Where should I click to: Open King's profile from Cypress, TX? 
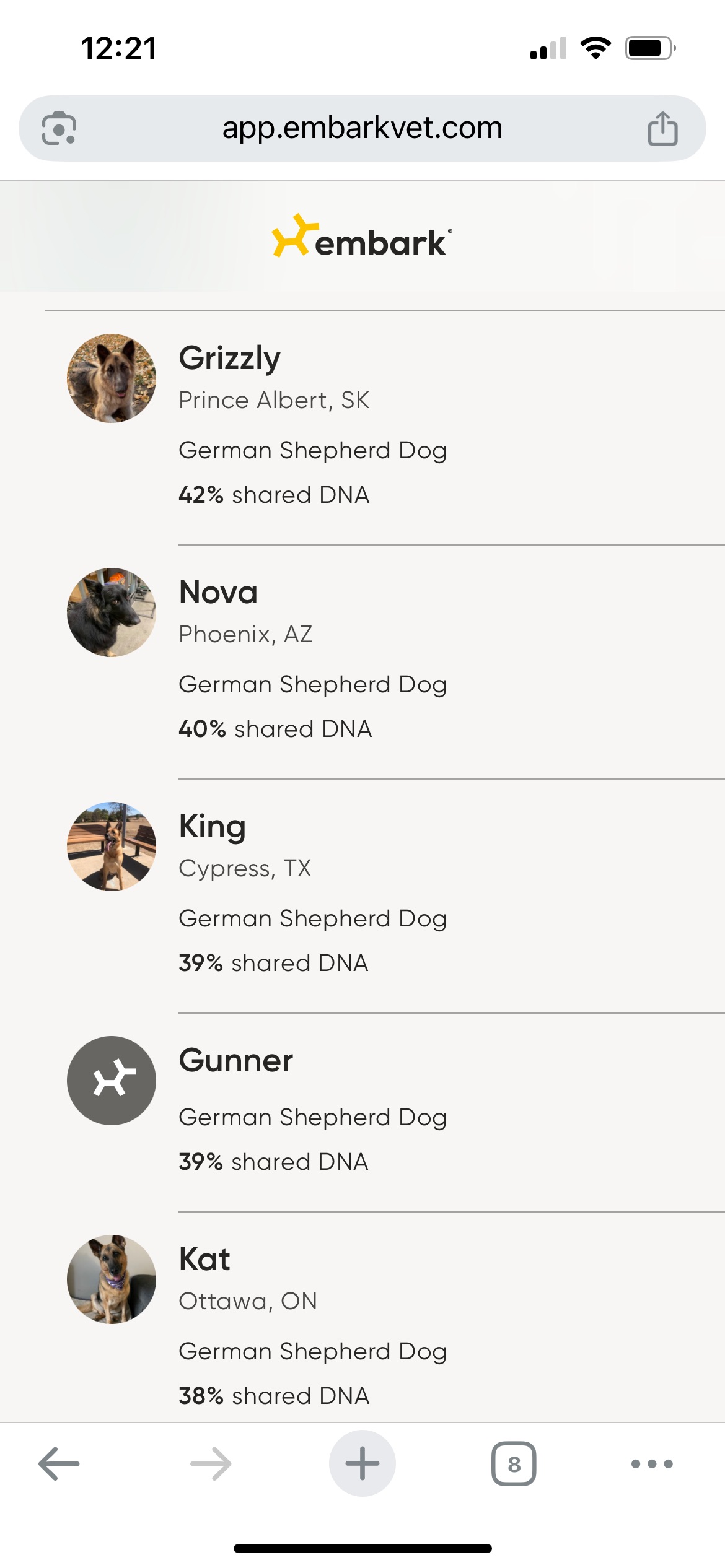click(x=384, y=895)
